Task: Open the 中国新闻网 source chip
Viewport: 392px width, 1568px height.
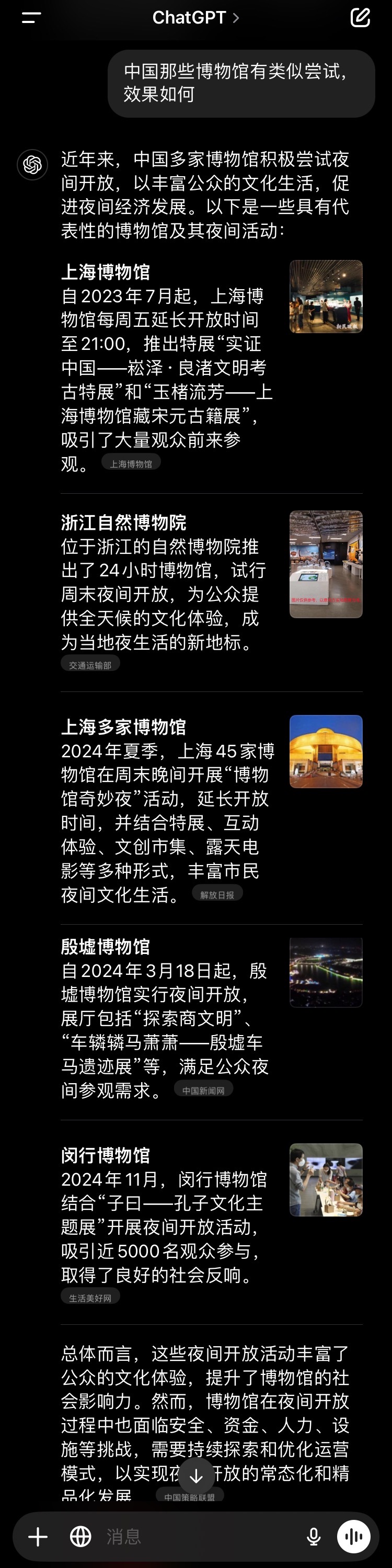Action: pyautogui.click(x=203, y=1091)
